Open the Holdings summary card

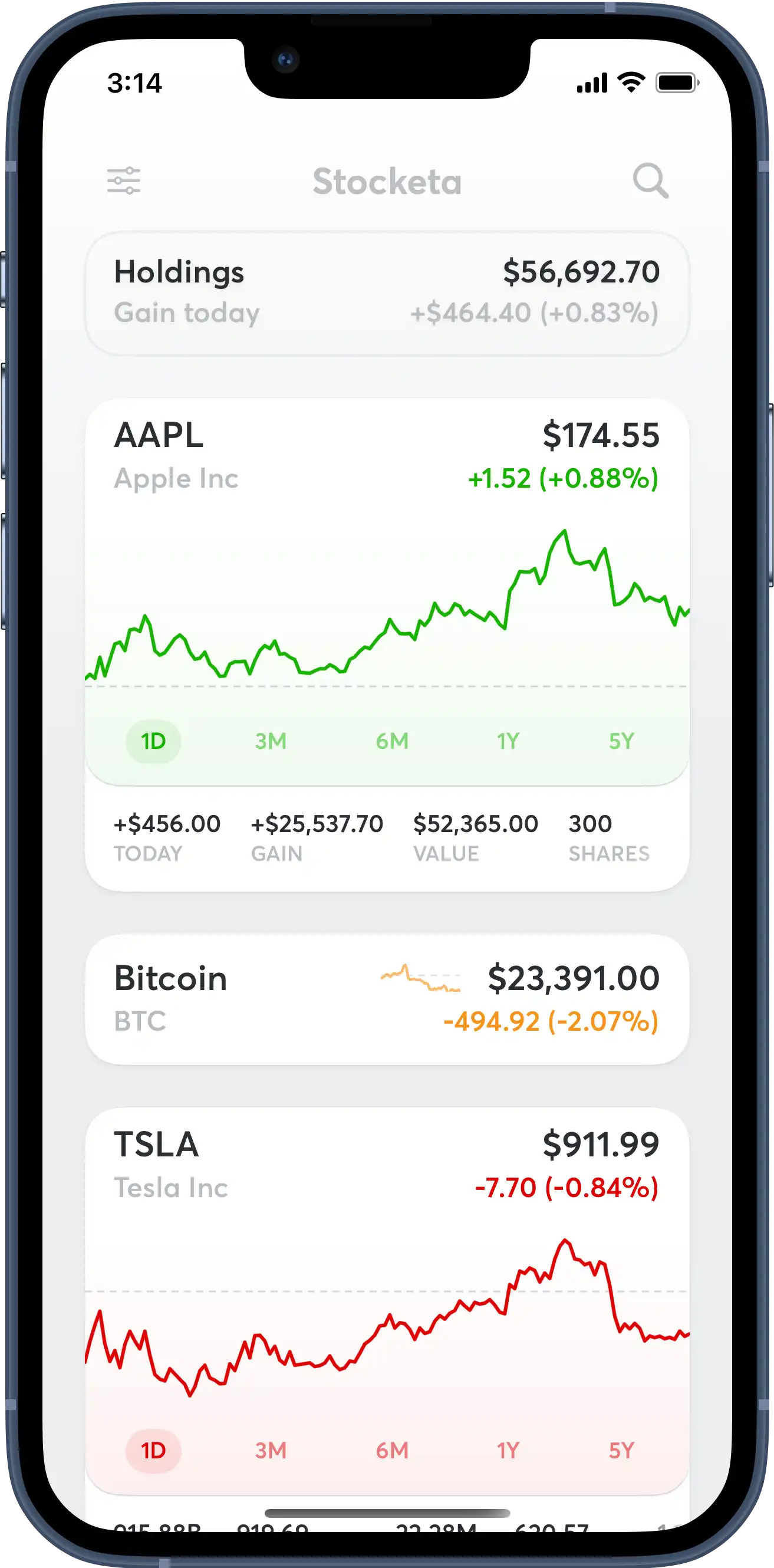click(x=387, y=292)
